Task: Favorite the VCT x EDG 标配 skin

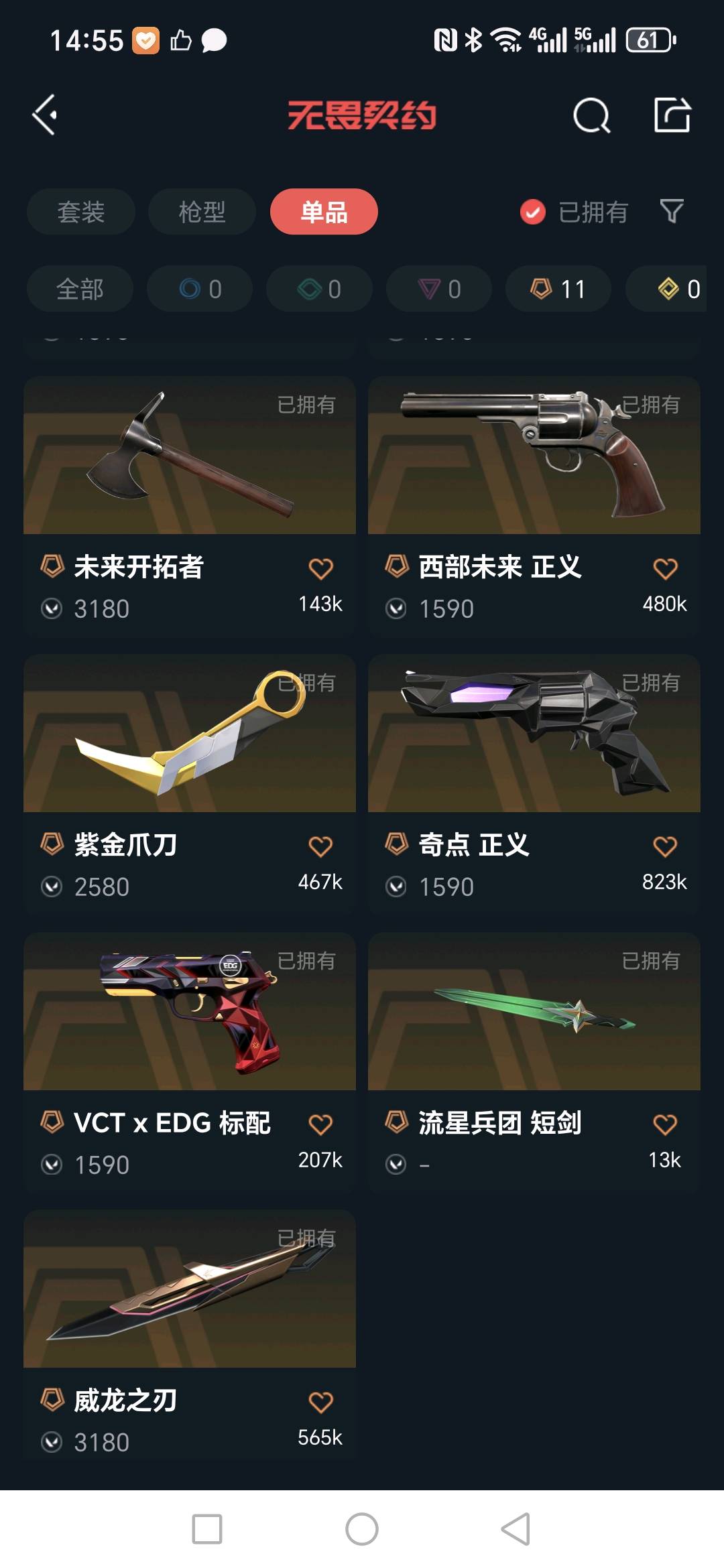Action: coord(320,1124)
